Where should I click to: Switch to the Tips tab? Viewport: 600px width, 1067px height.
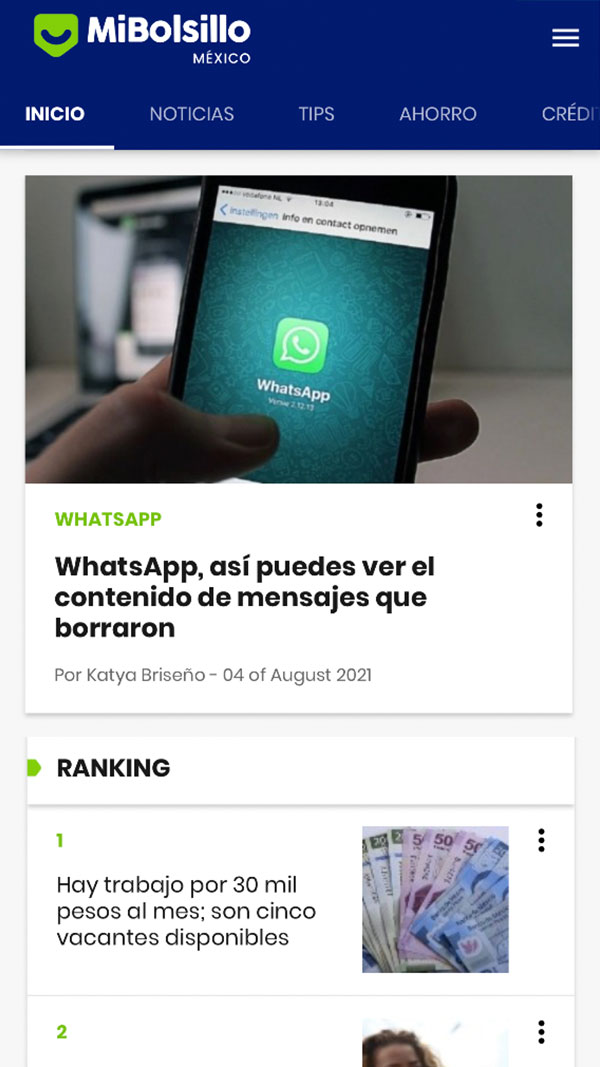pos(316,114)
